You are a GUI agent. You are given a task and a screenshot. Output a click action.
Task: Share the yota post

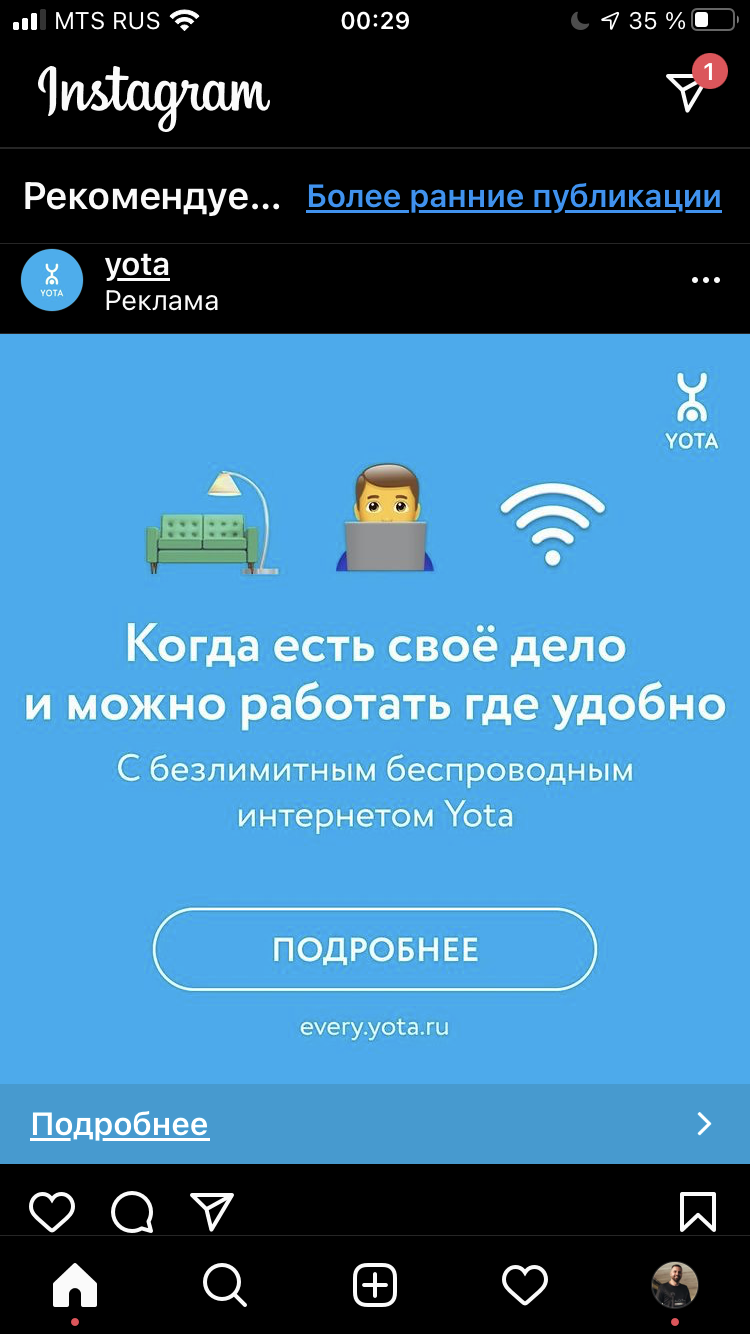212,1212
